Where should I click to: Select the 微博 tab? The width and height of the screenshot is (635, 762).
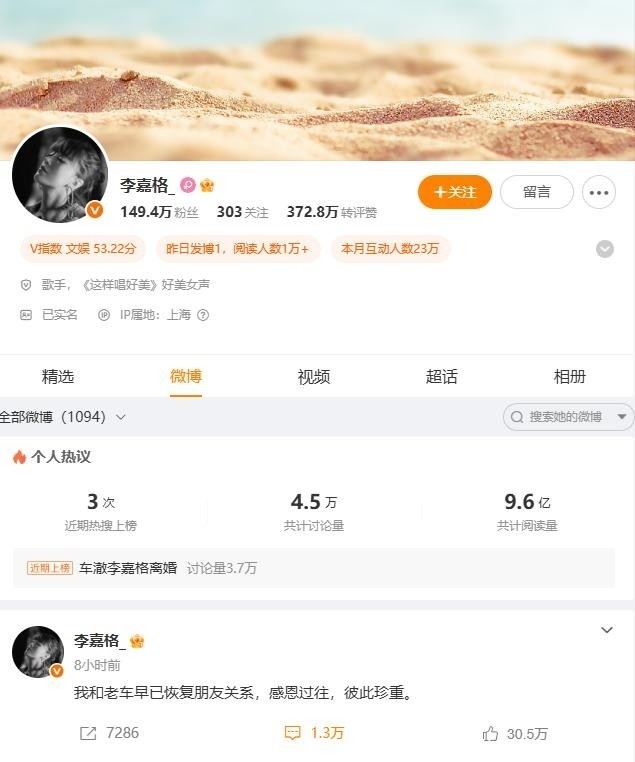point(186,377)
